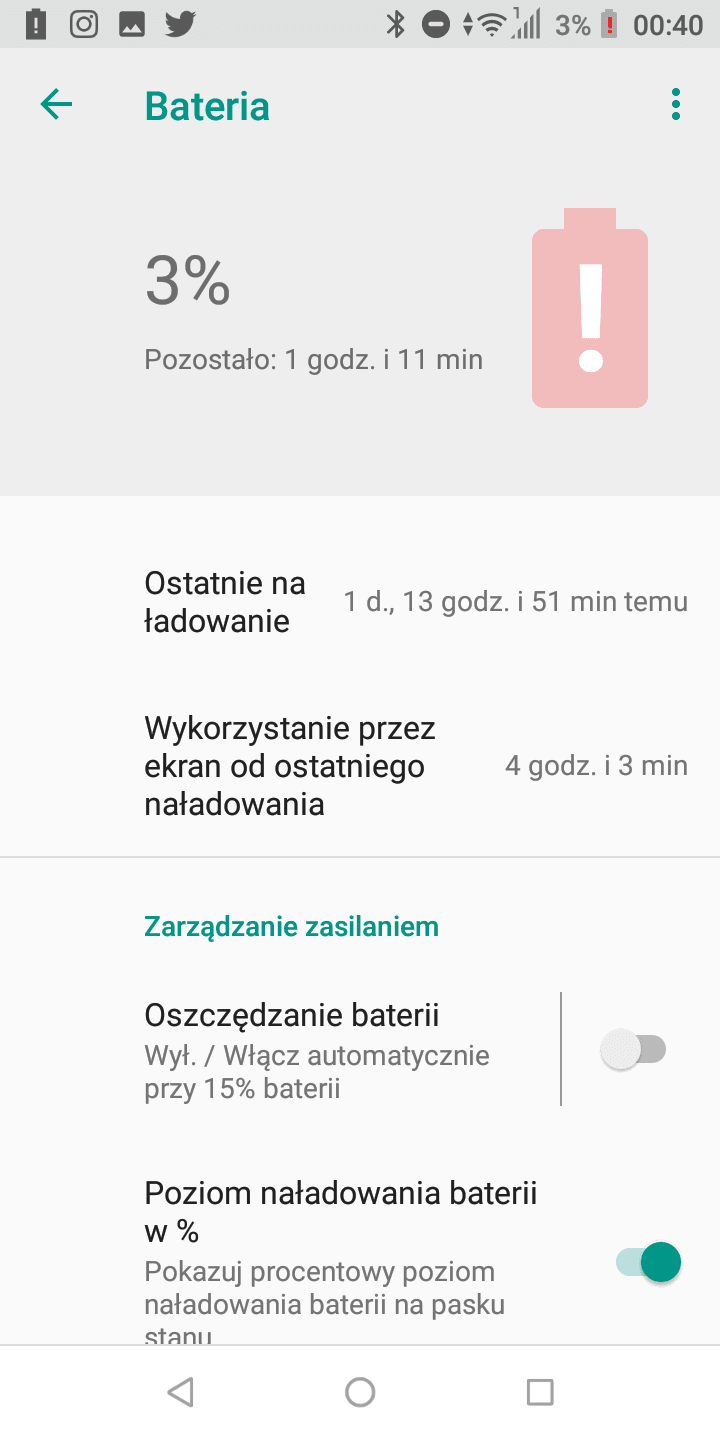The width and height of the screenshot is (720, 1440).
Task: Open Wykorzystanie przez ekran od ostatniego naładowania
Action: pos(360,767)
